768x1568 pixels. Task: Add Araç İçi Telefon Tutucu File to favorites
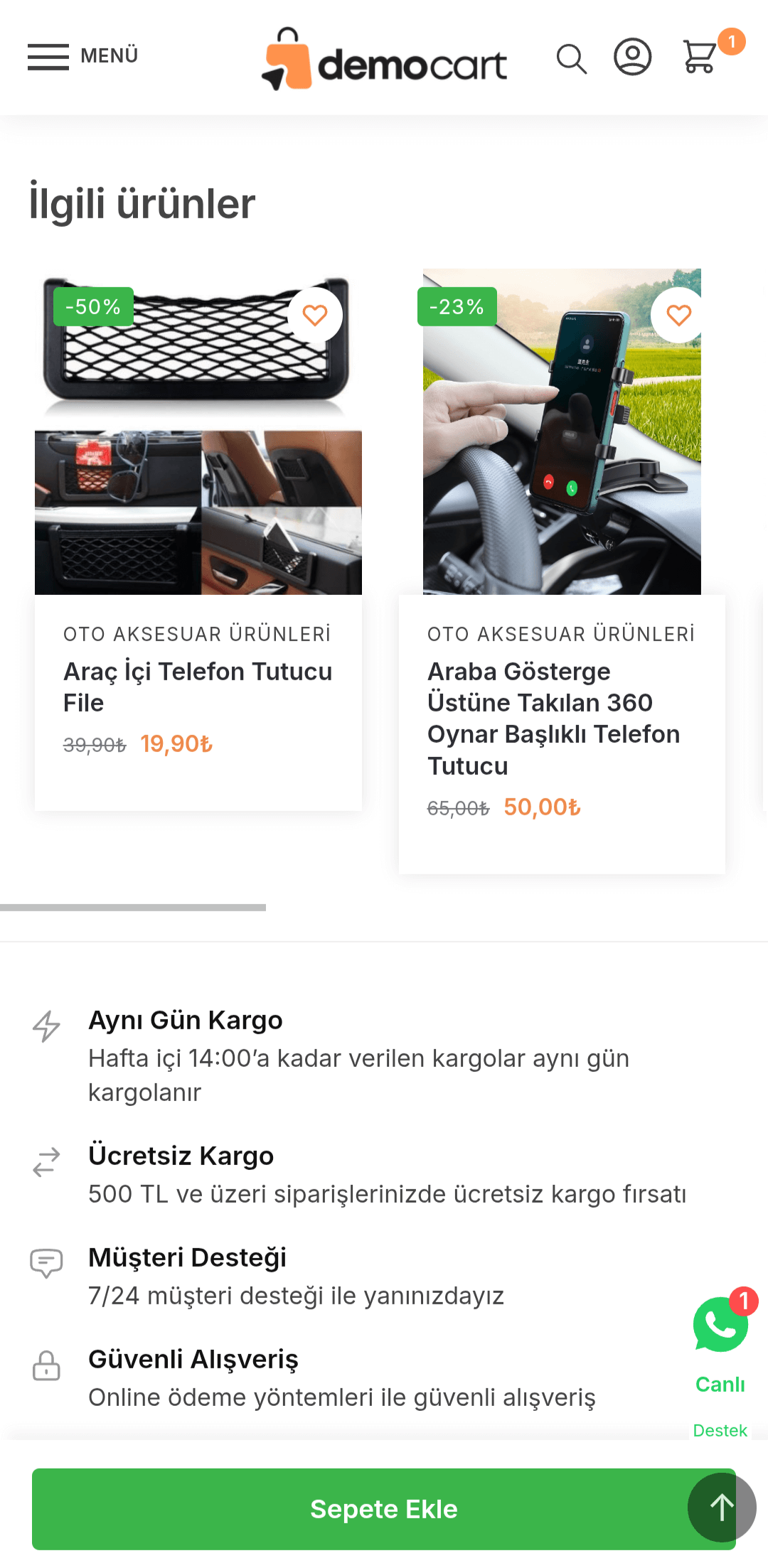(x=315, y=315)
